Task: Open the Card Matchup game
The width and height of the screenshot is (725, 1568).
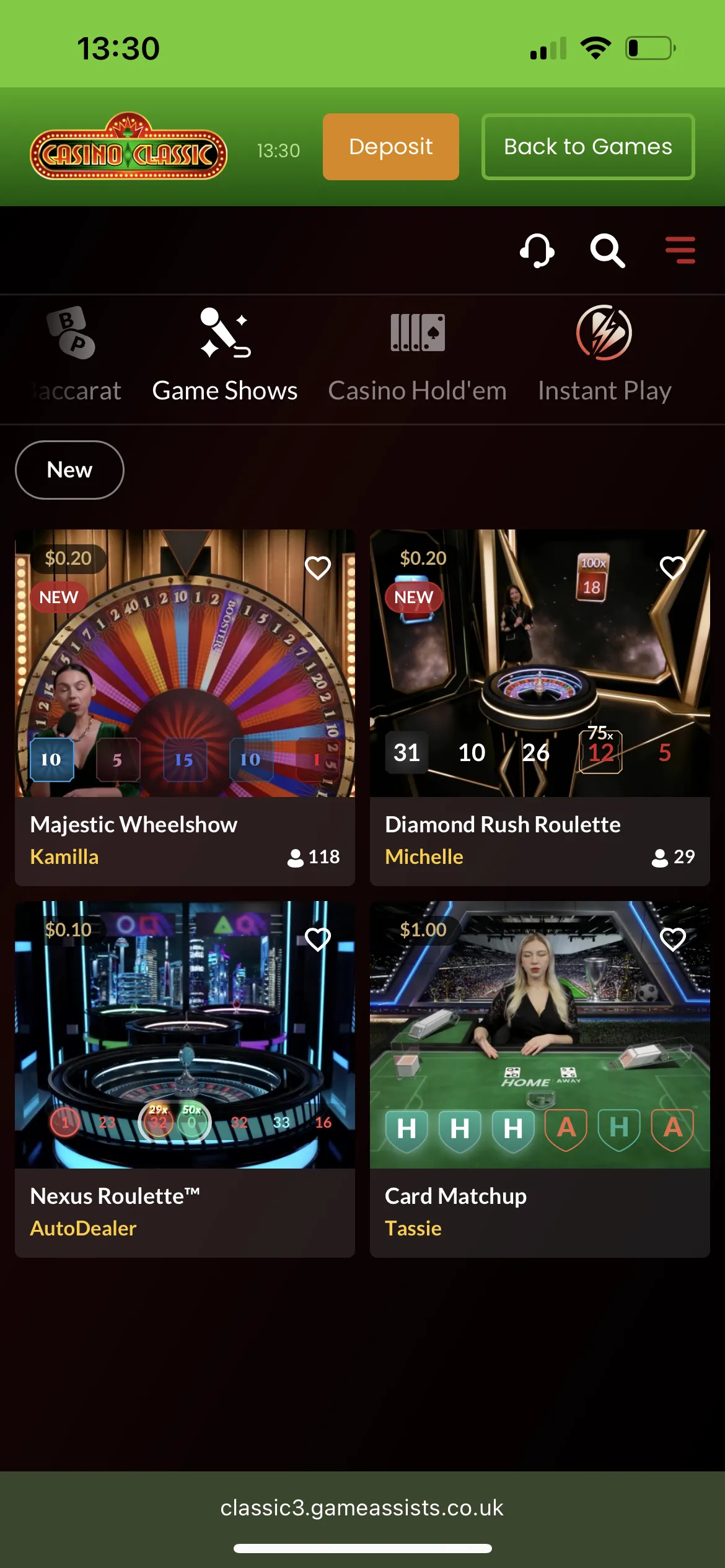Action: (540, 1079)
